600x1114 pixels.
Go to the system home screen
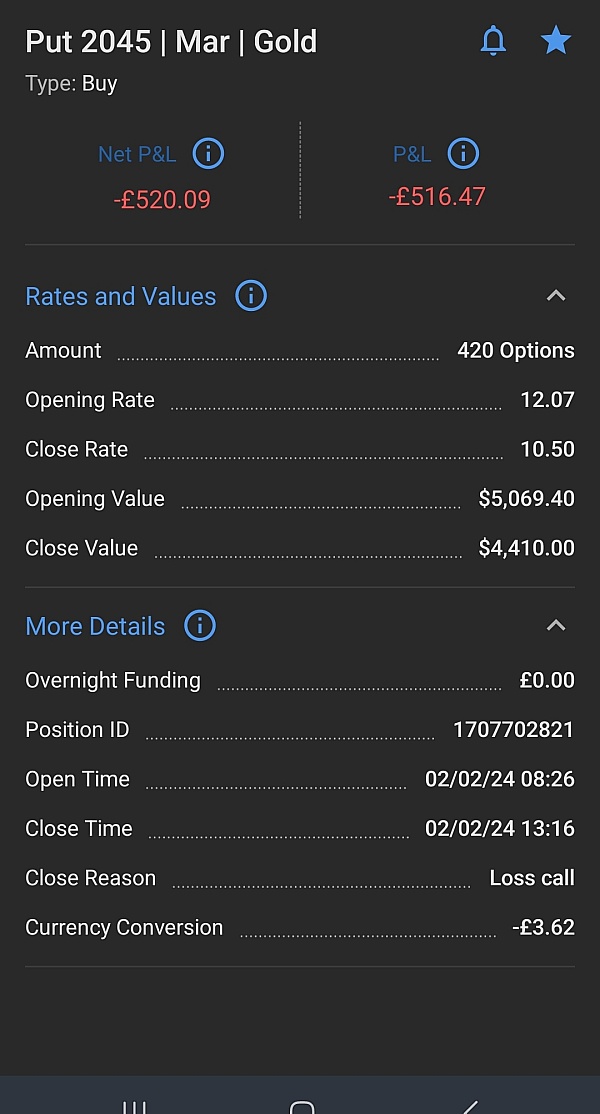[302, 1107]
